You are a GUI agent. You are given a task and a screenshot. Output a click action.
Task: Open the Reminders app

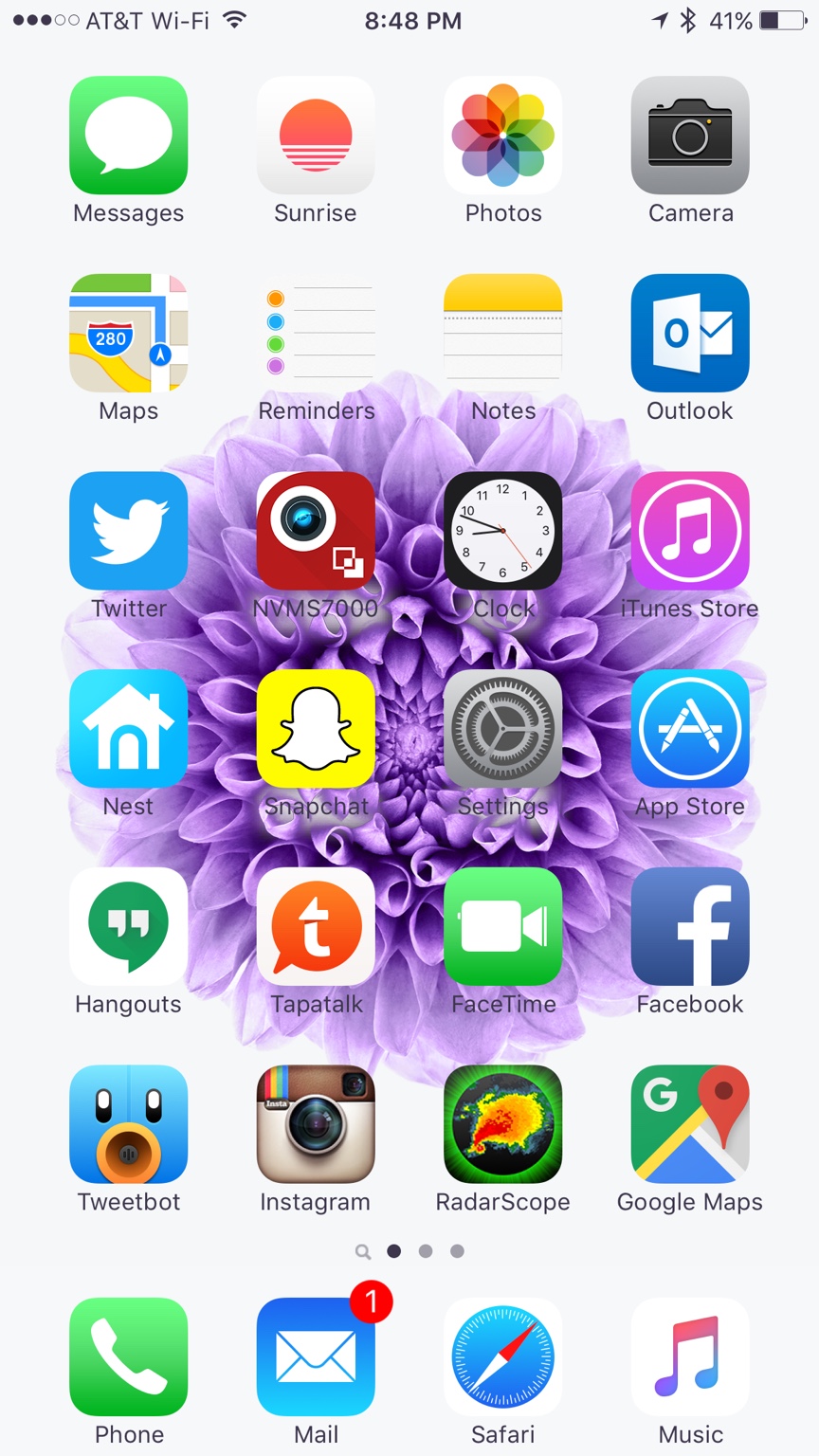pos(316,334)
